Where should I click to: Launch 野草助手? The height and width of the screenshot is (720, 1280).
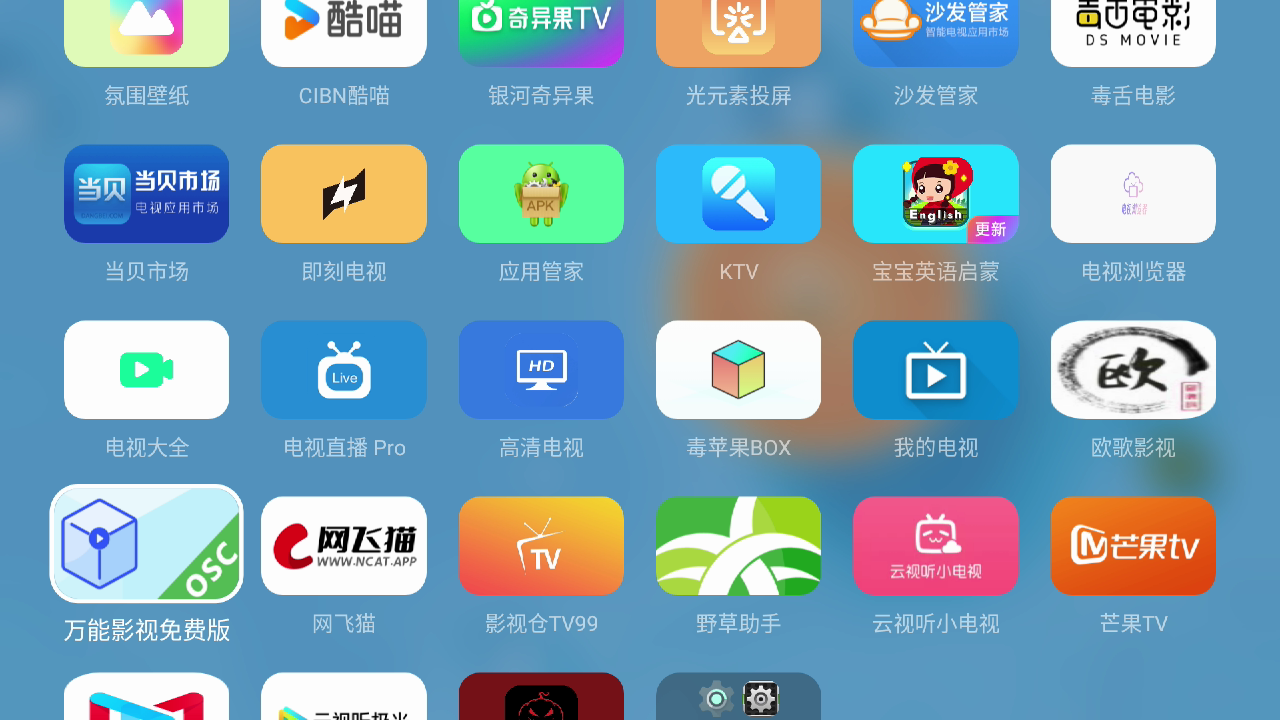pyautogui.click(x=738, y=546)
